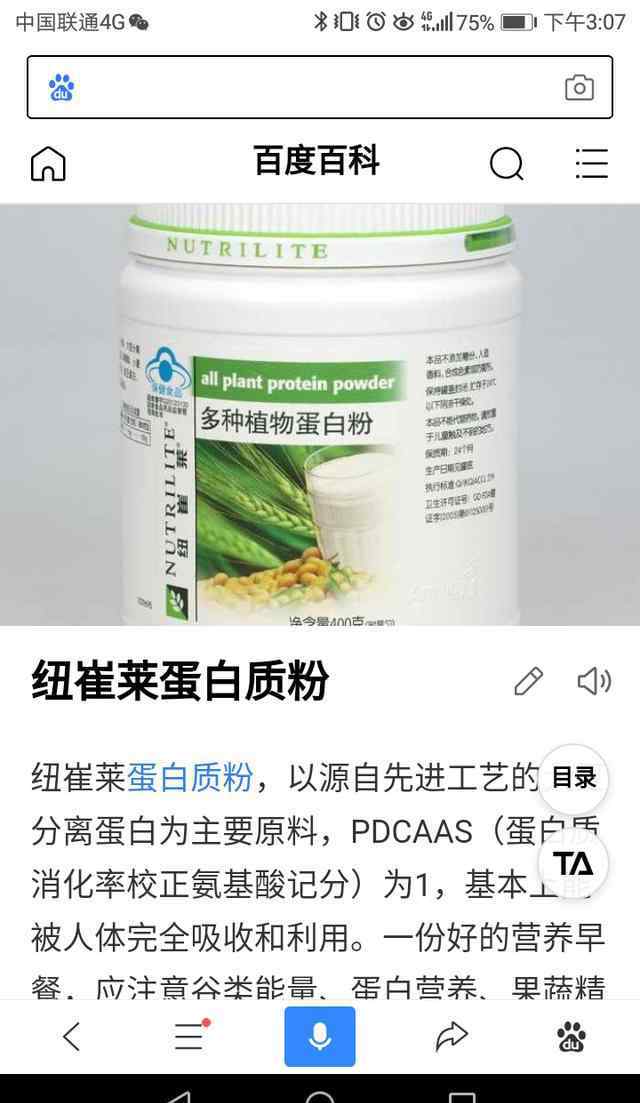Open the Baike list menu
Viewport: 640px width, 1103px height.
pyautogui.click(x=591, y=164)
